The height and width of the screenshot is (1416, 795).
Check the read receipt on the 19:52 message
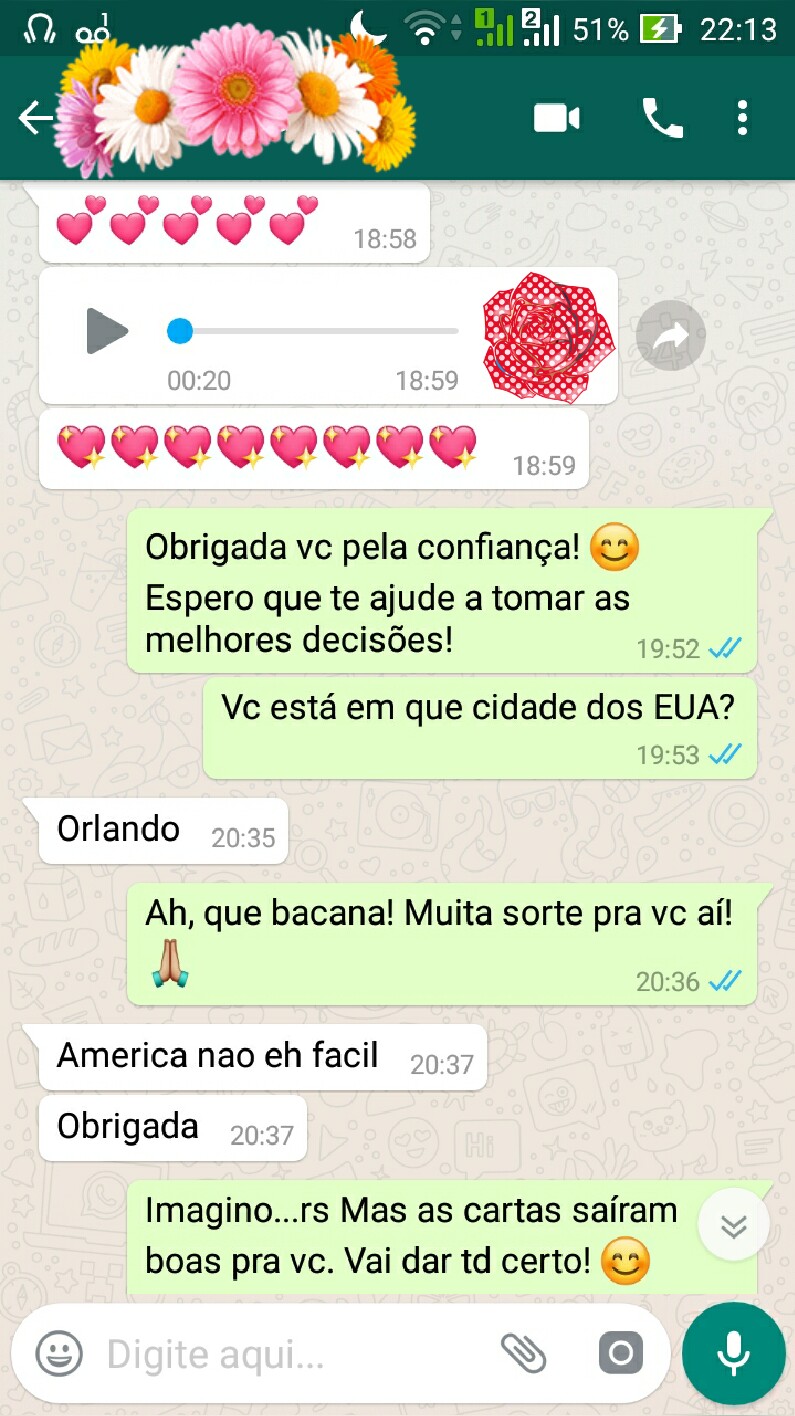click(x=725, y=648)
